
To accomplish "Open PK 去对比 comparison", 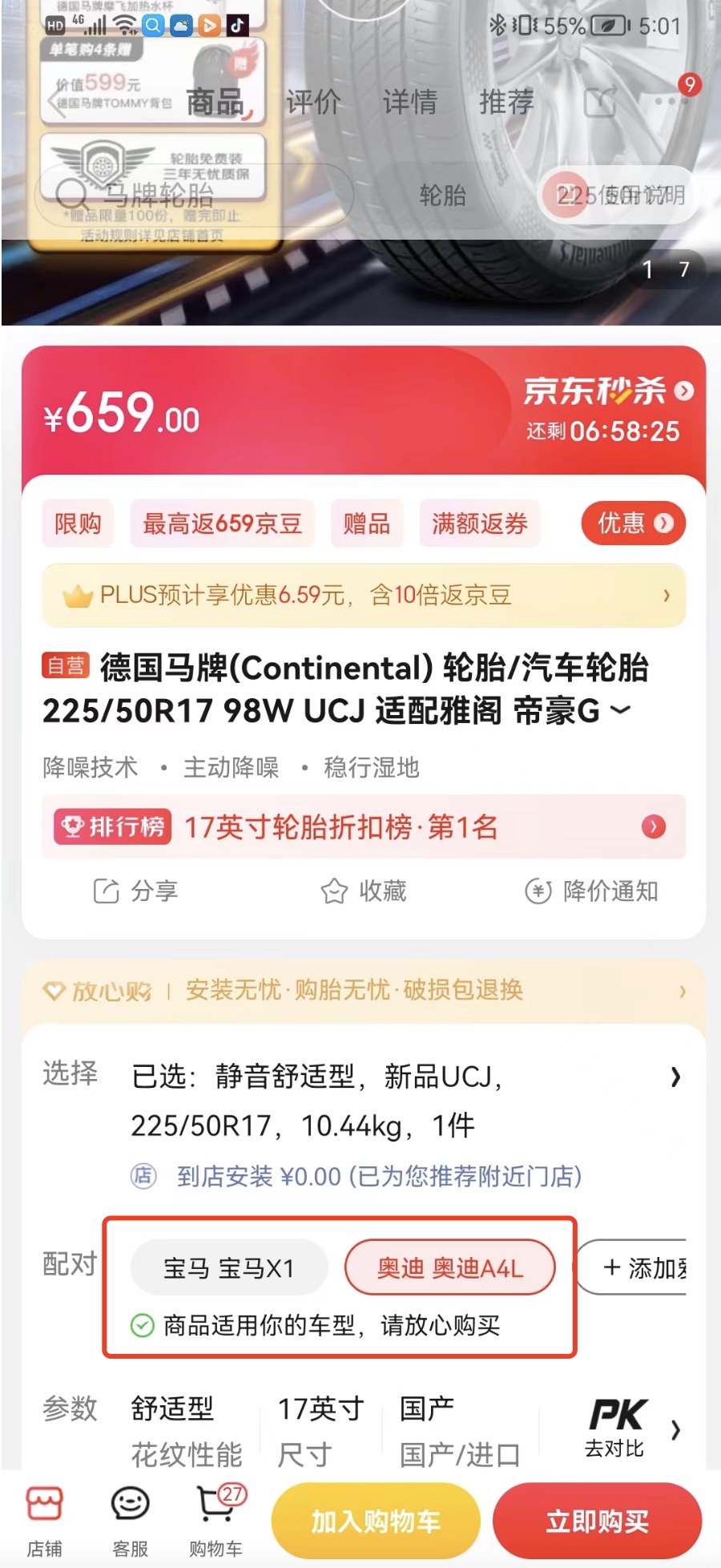I will click(616, 1428).
